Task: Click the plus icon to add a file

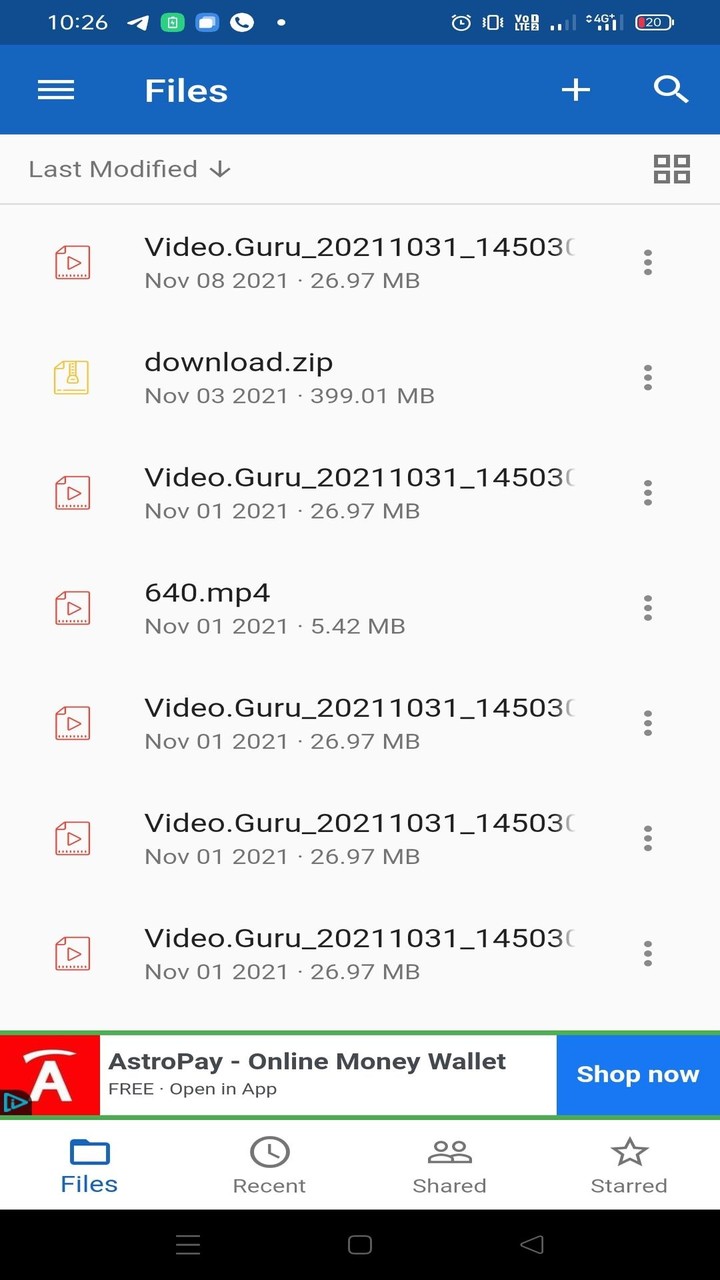Action: (x=576, y=90)
